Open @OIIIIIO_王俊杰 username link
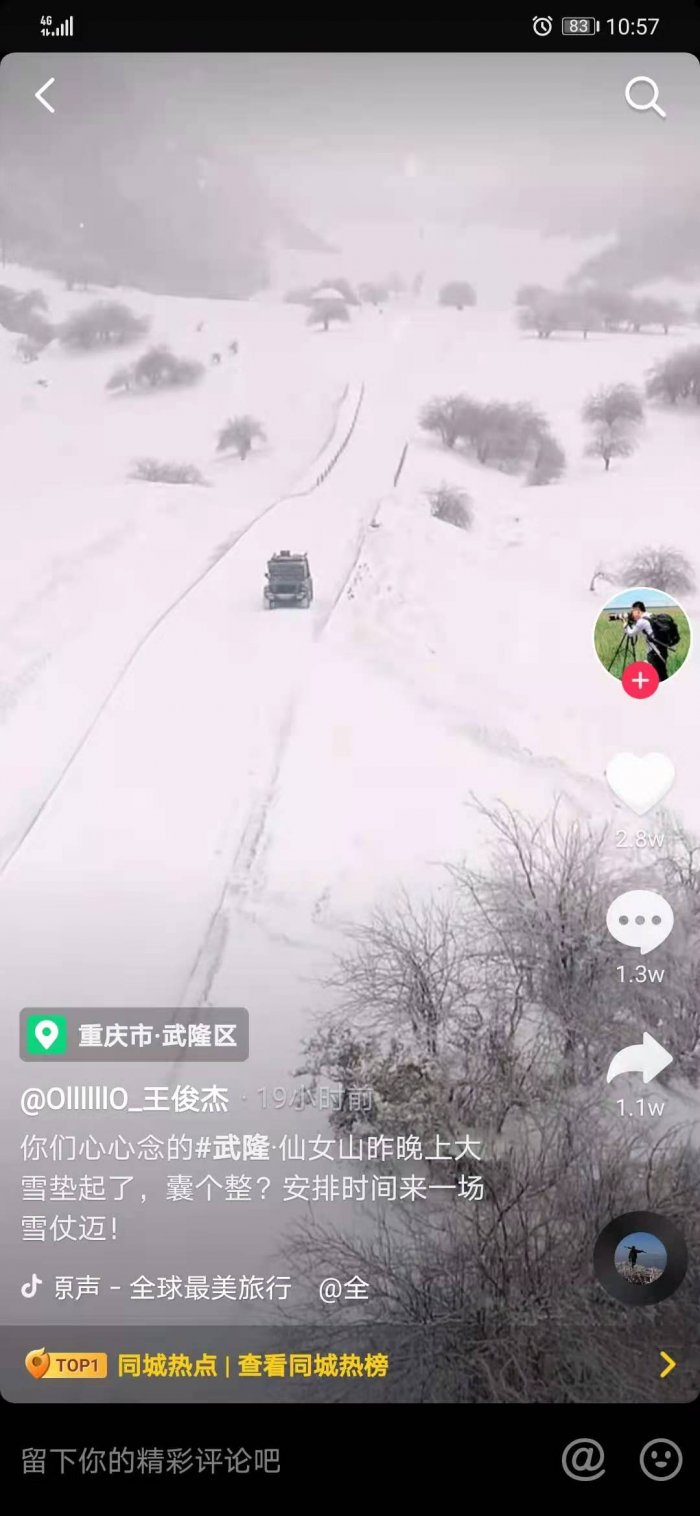Viewport: 700px width, 1516px height. tap(125, 1098)
